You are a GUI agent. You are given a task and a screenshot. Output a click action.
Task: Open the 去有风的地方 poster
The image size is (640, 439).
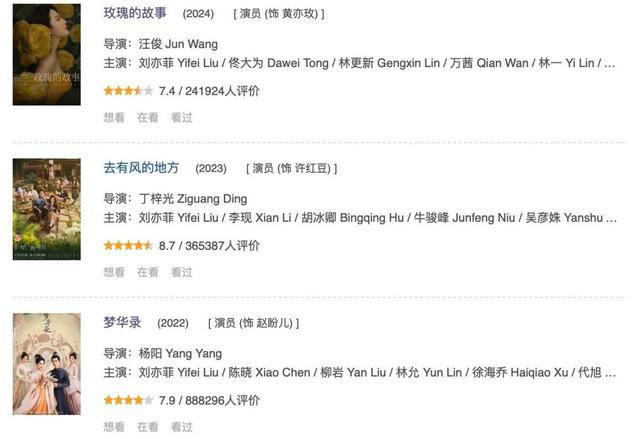pos(47,209)
